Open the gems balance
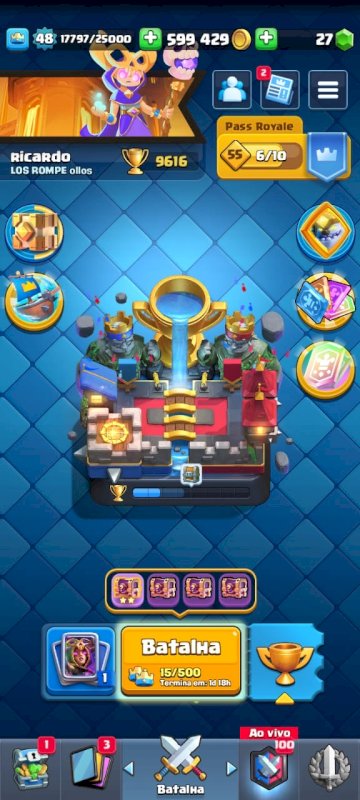Viewport: 360px width, 800px height. 333,39
